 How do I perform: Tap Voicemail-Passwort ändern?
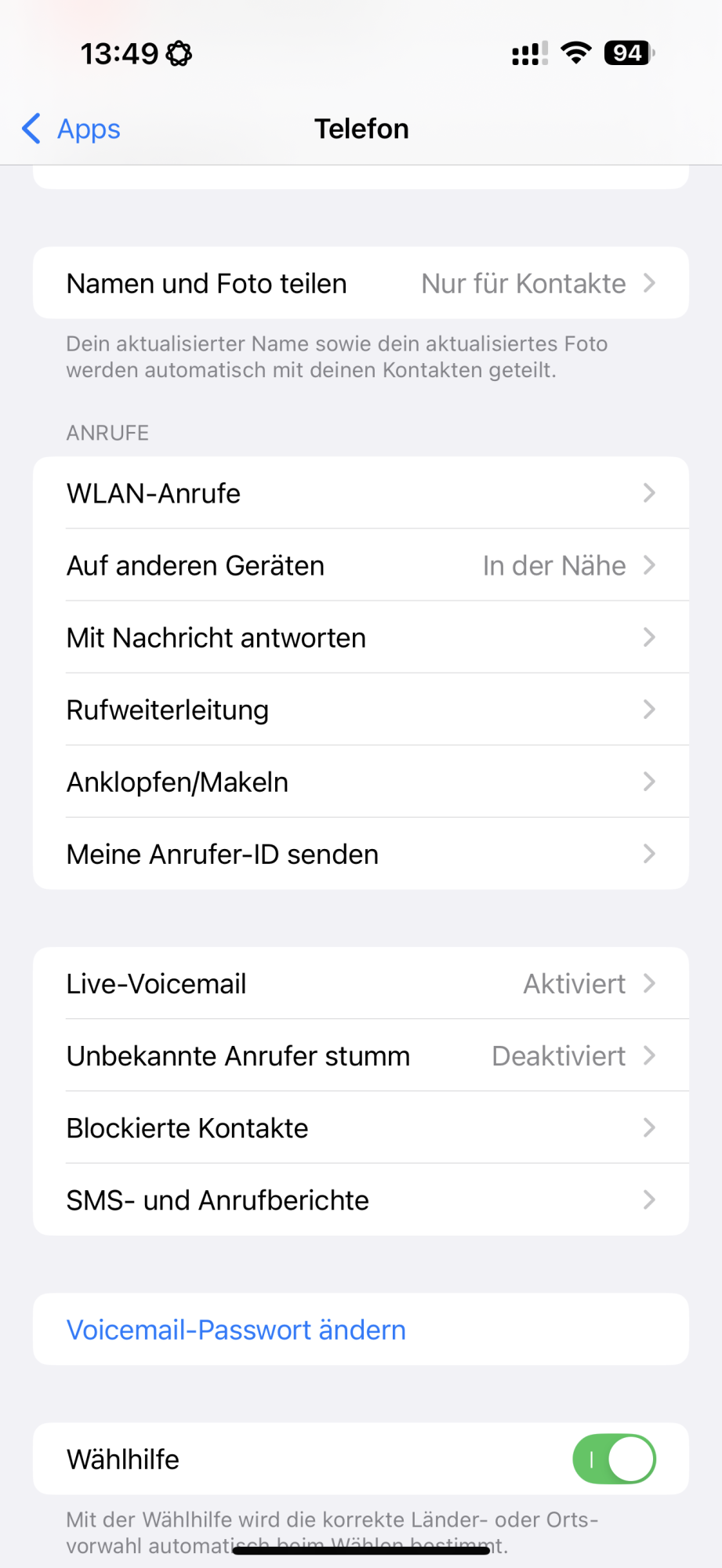pyautogui.click(x=236, y=1330)
